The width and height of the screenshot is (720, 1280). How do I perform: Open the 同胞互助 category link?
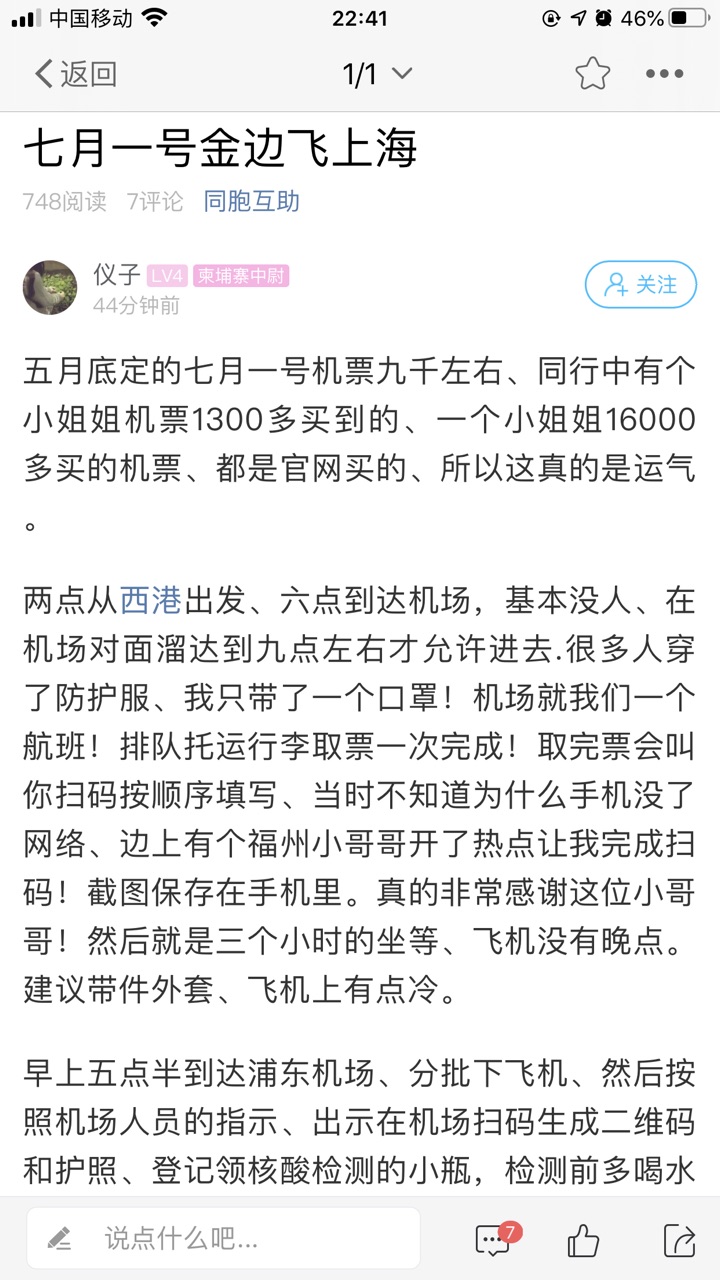coord(251,201)
